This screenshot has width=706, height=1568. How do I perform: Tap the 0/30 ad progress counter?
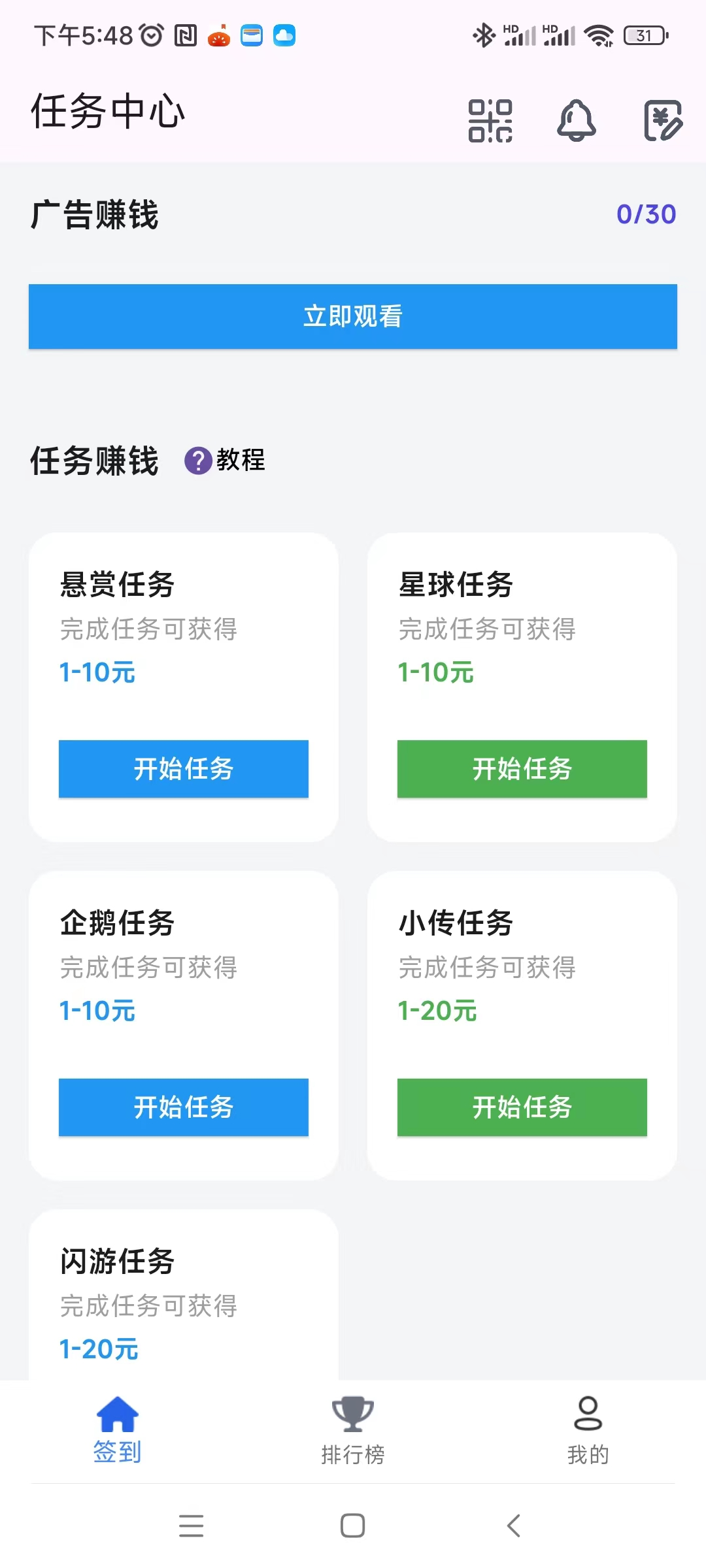647,214
